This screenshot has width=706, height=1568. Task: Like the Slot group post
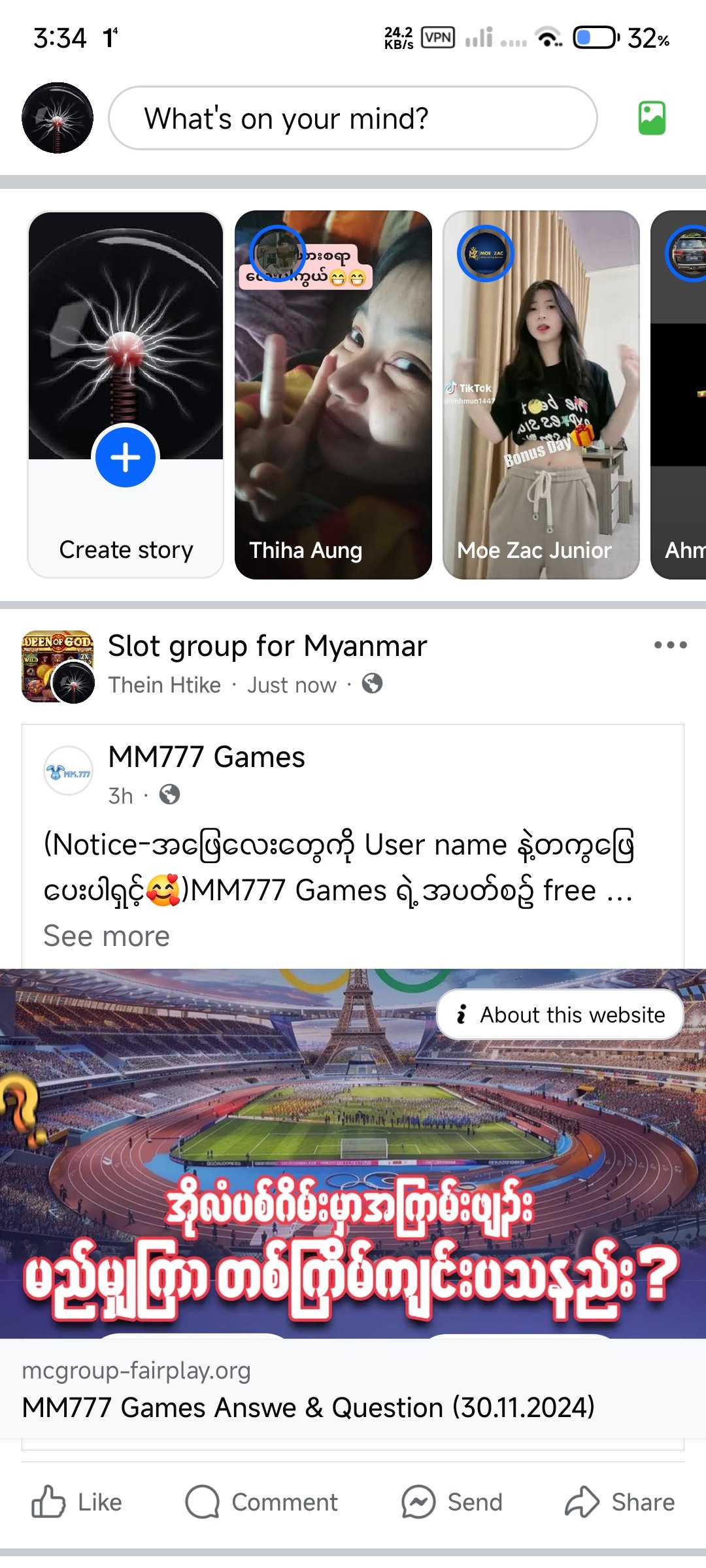tap(77, 1502)
